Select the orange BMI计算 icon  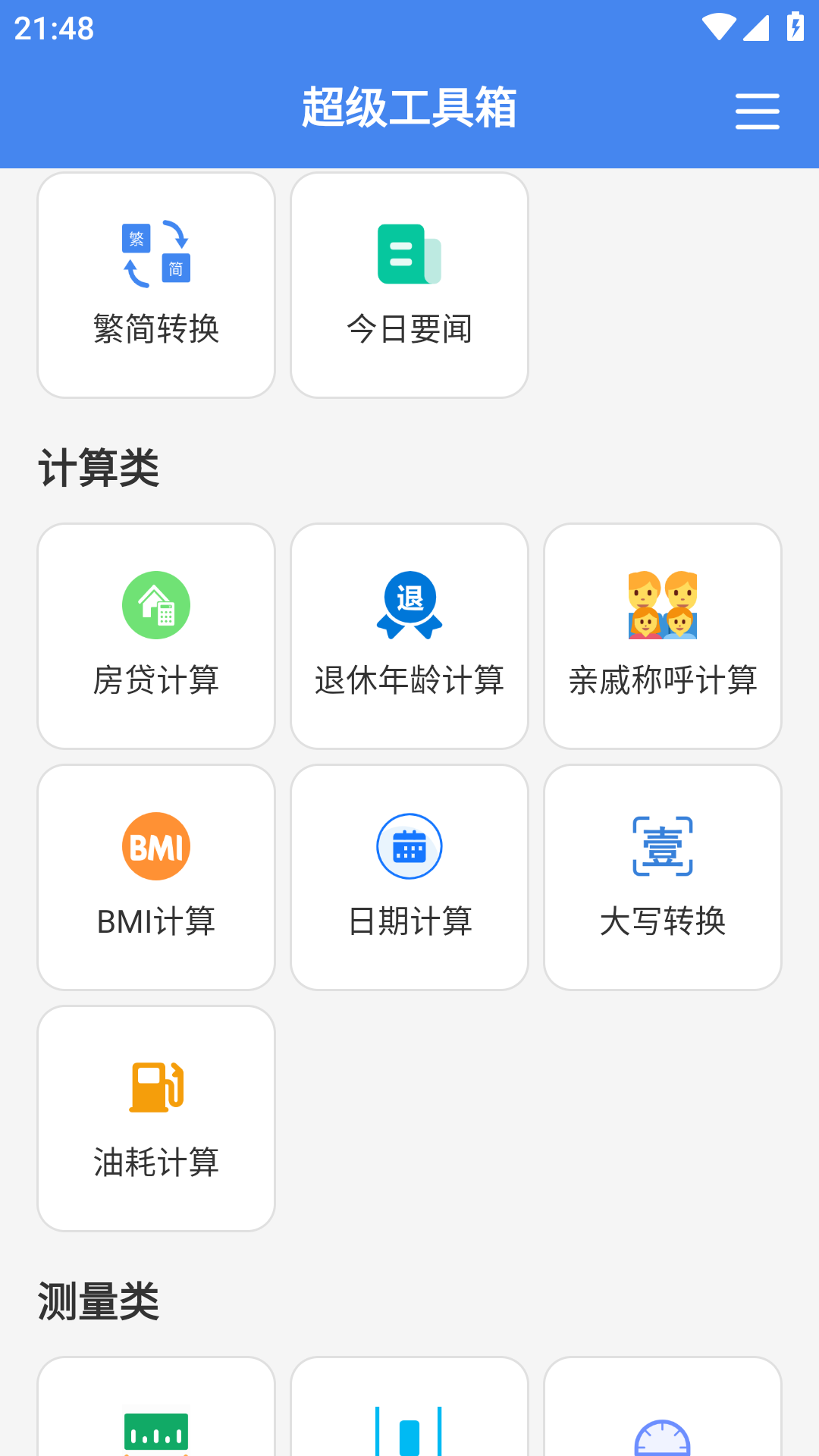point(155,846)
